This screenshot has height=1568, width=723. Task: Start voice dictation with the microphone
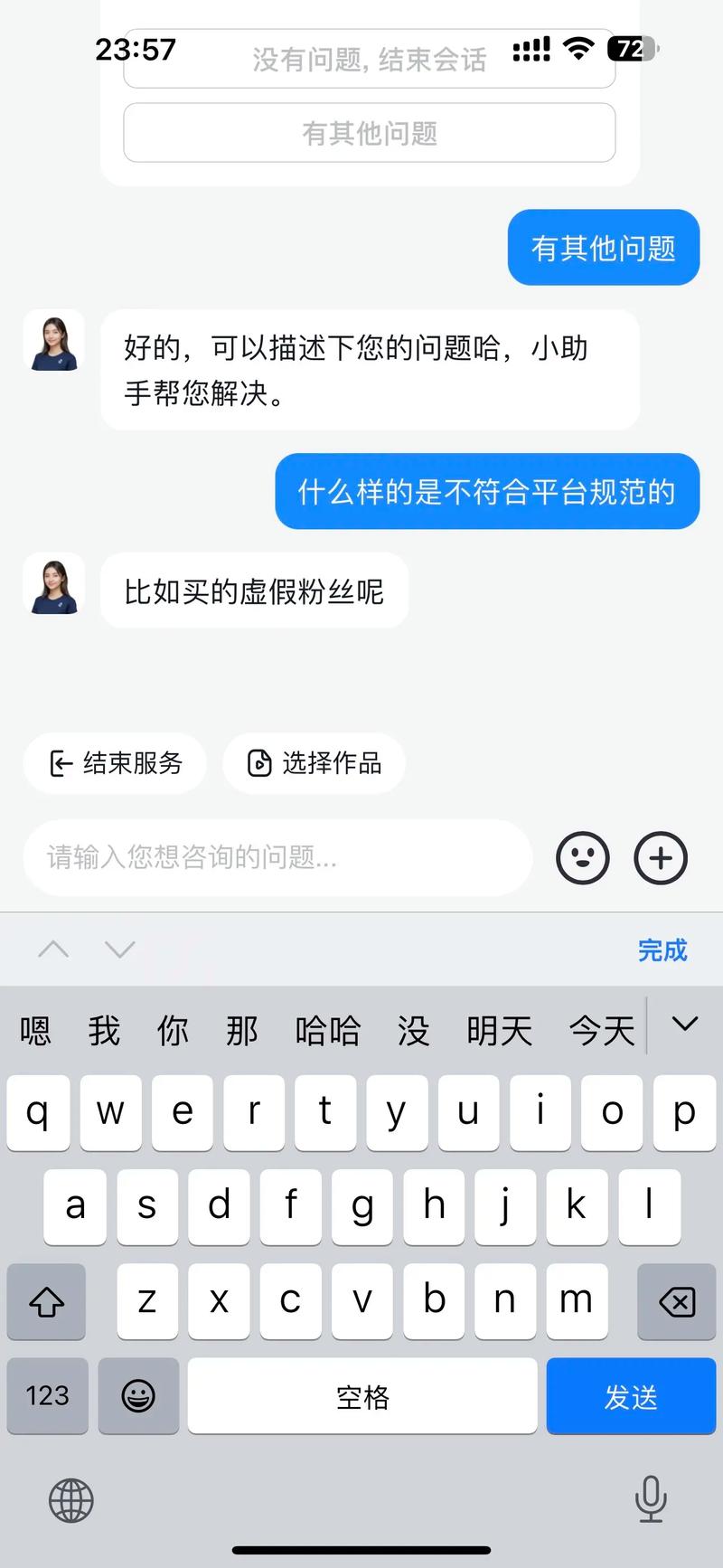pyautogui.click(x=651, y=1498)
